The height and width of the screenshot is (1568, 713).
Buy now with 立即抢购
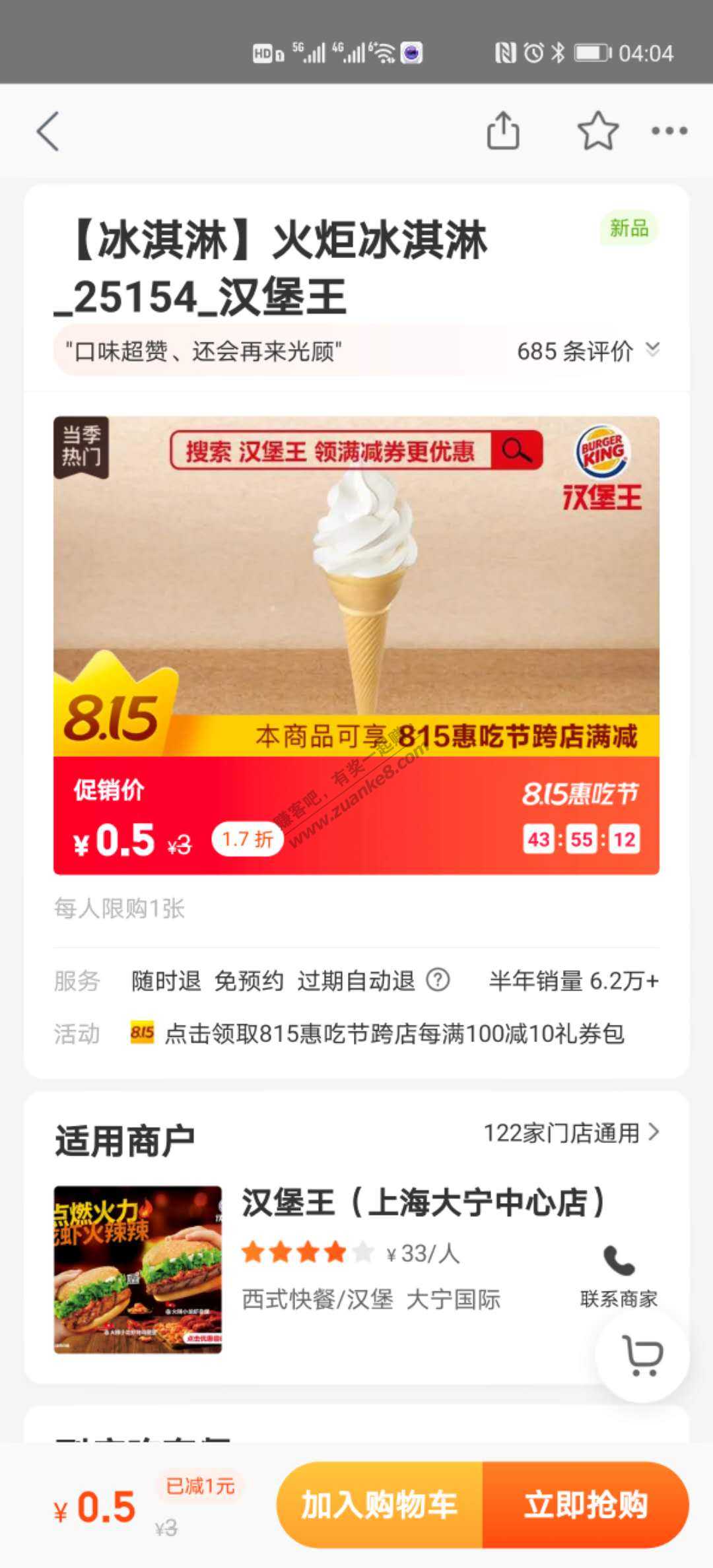(586, 1505)
